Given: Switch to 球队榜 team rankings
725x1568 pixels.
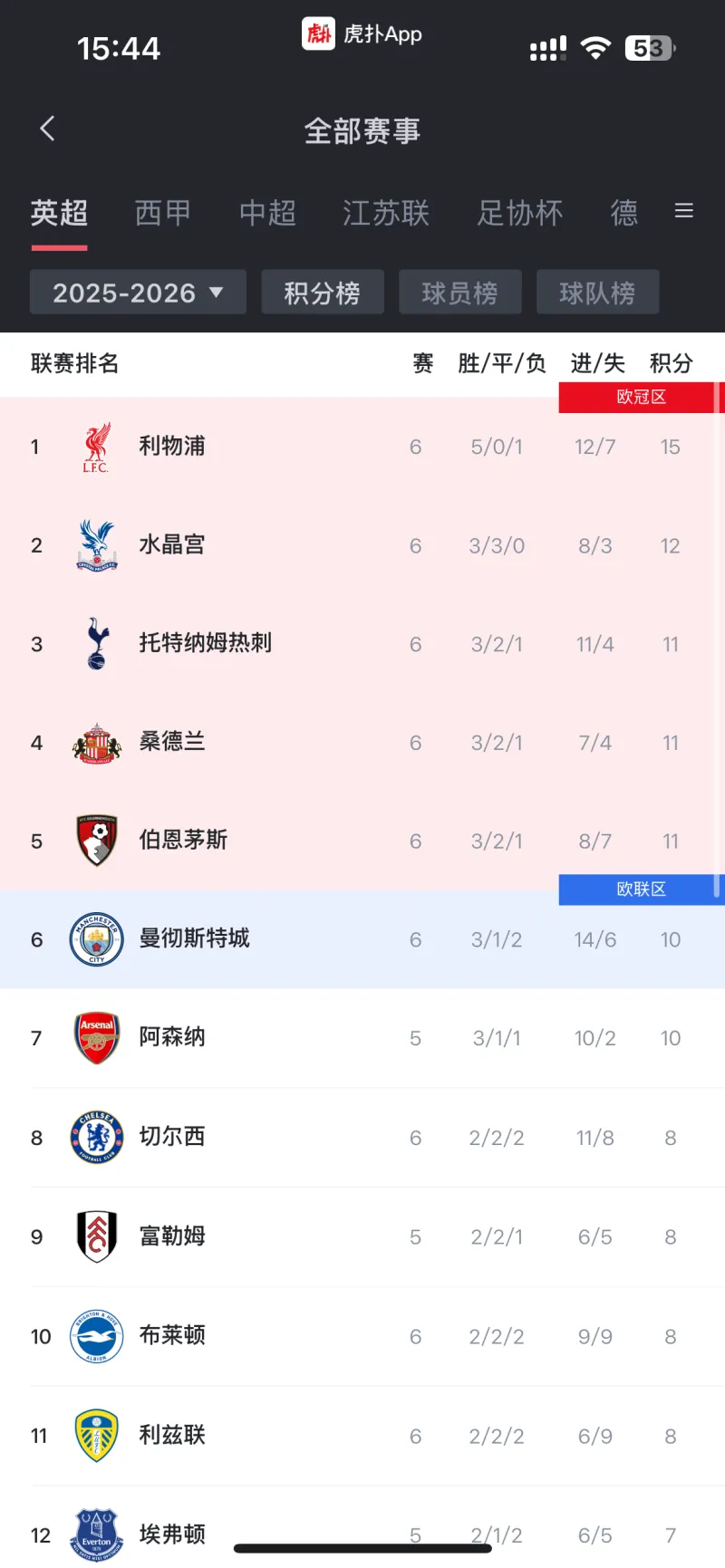Looking at the screenshot, I should pyautogui.click(x=597, y=293).
